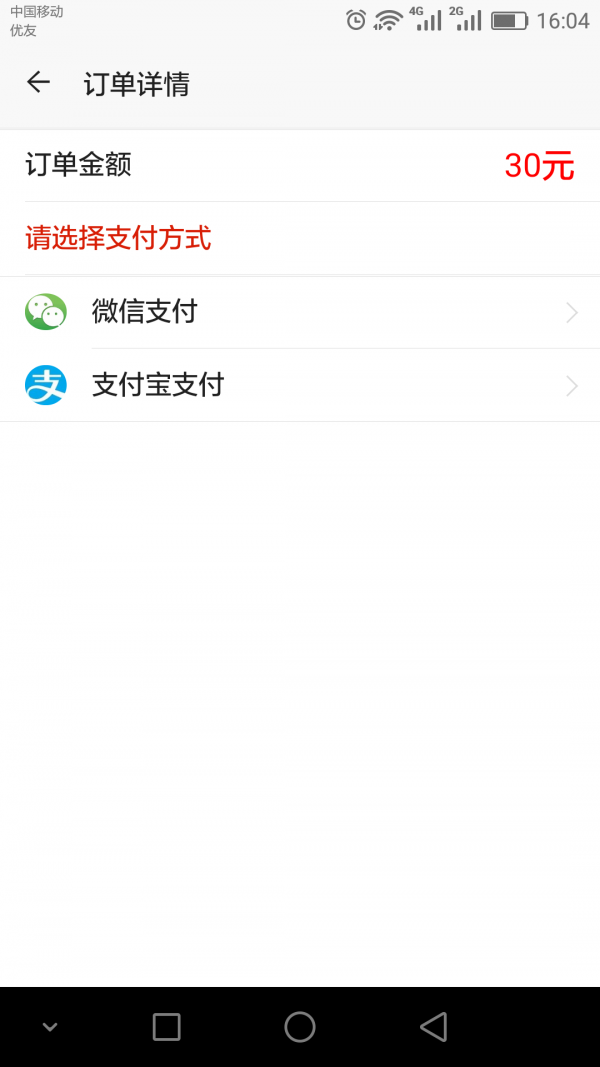The width and height of the screenshot is (600, 1067).
Task: Choose 支付宝支付 to pay the order
Action: [300, 385]
